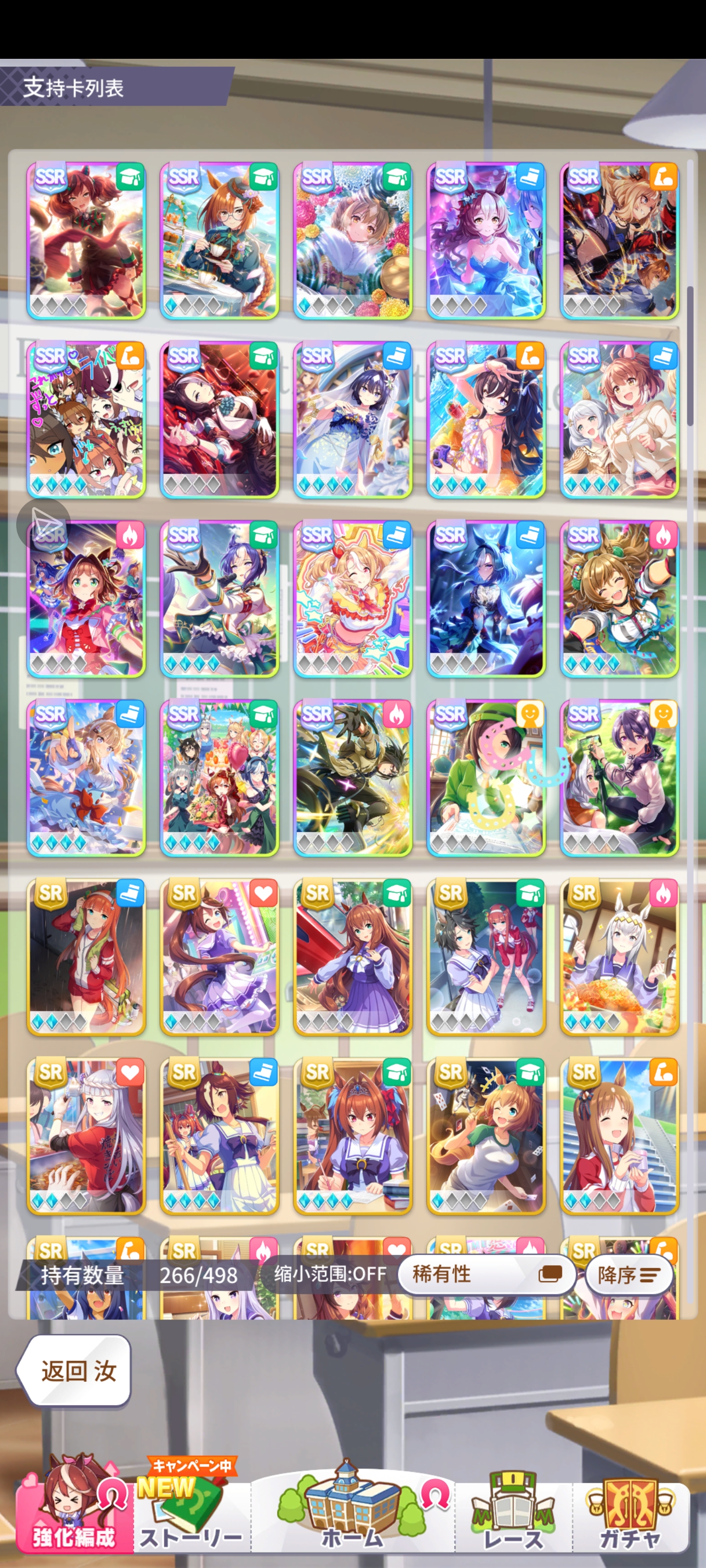Select the SSR card with doodled chibi group
The image size is (706, 1568).
[x=86, y=419]
